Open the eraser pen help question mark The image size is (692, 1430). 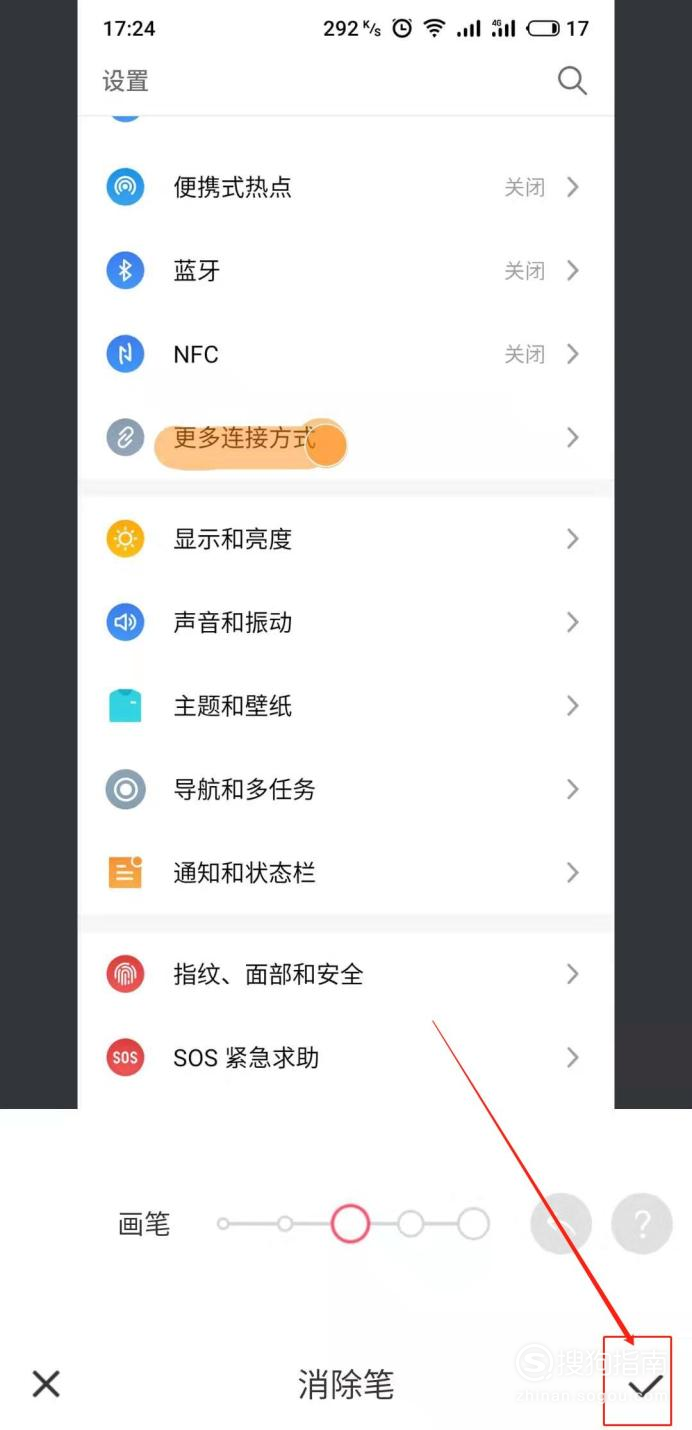[x=641, y=1223]
